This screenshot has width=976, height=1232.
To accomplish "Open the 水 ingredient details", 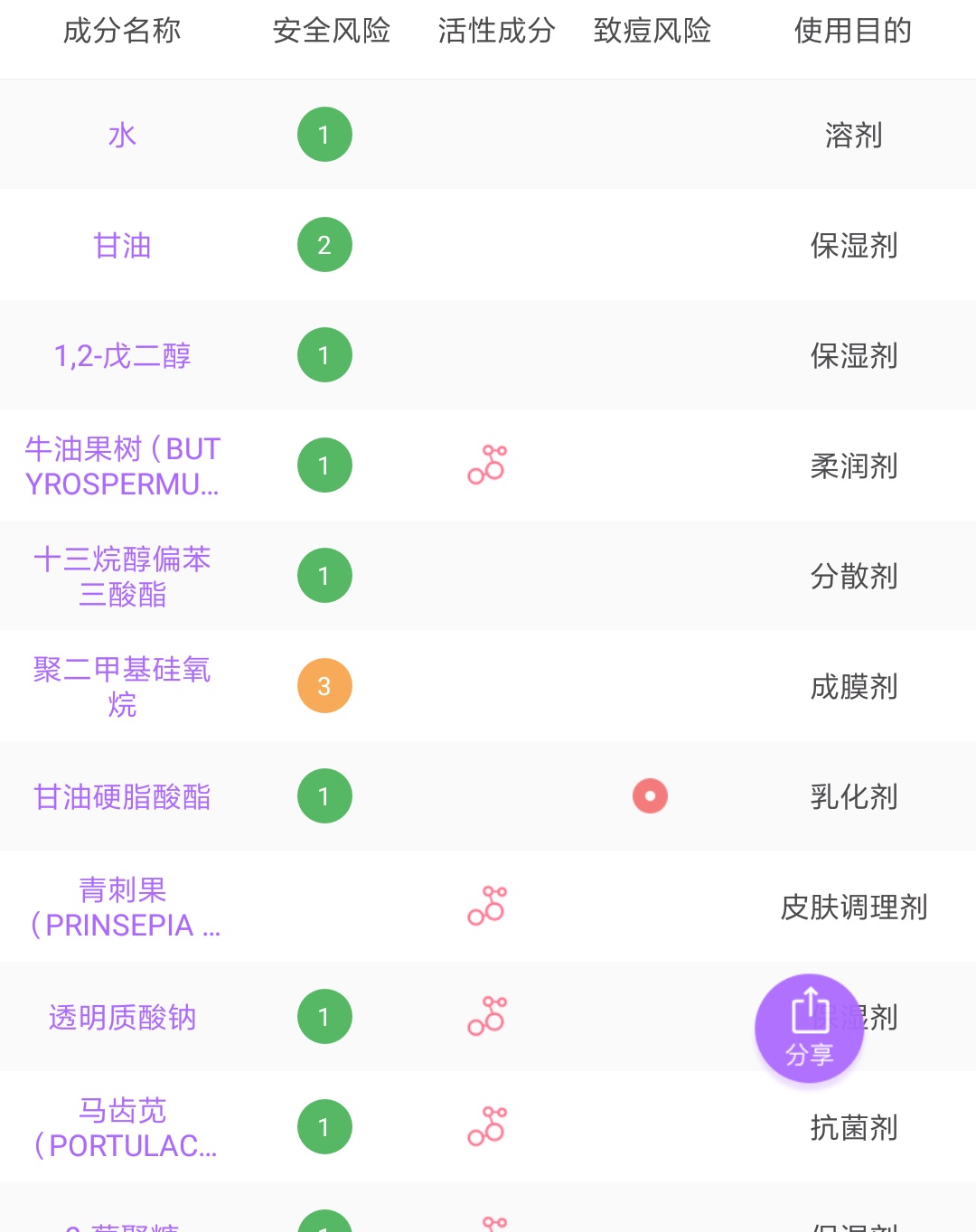I will (122, 134).
